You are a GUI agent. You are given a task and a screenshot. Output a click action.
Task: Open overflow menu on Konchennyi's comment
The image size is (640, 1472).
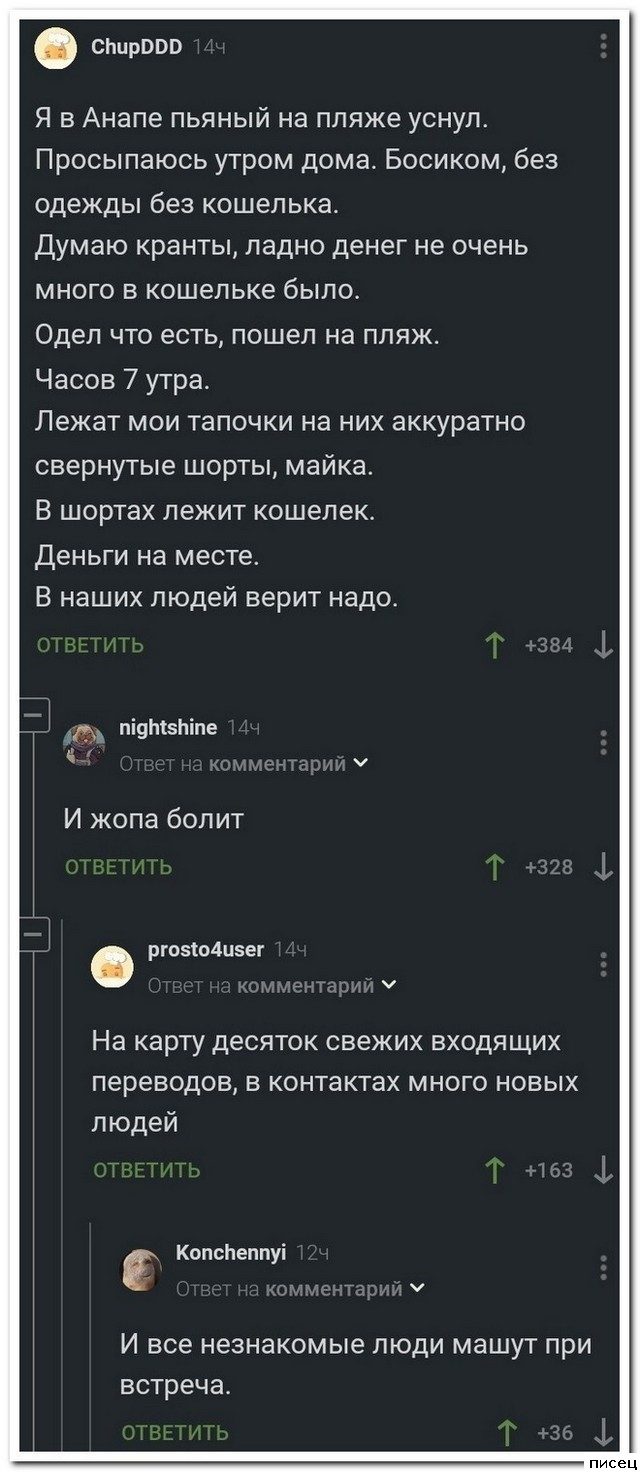[603, 1266]
